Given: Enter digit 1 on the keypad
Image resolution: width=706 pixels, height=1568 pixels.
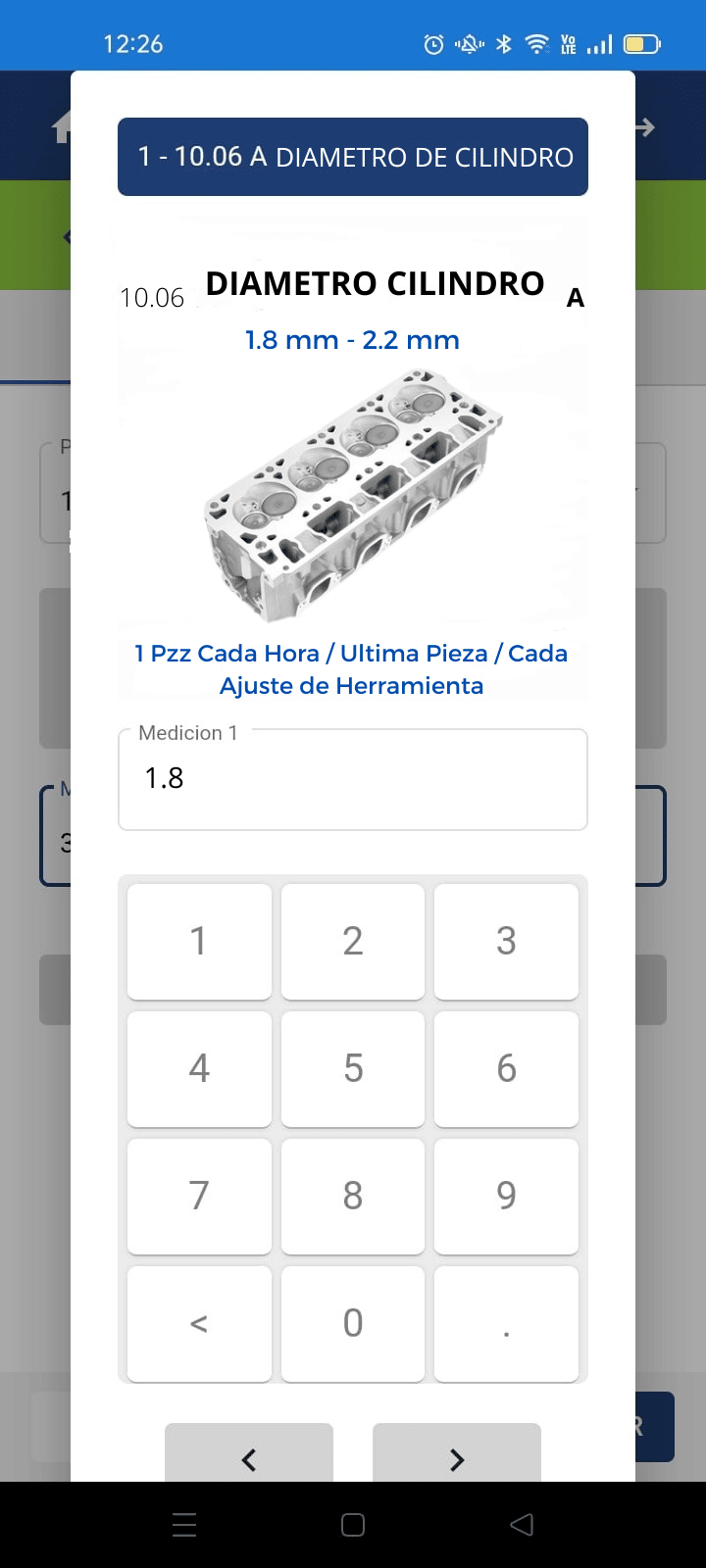Looking at the screenshot, I should coord(199,942).
